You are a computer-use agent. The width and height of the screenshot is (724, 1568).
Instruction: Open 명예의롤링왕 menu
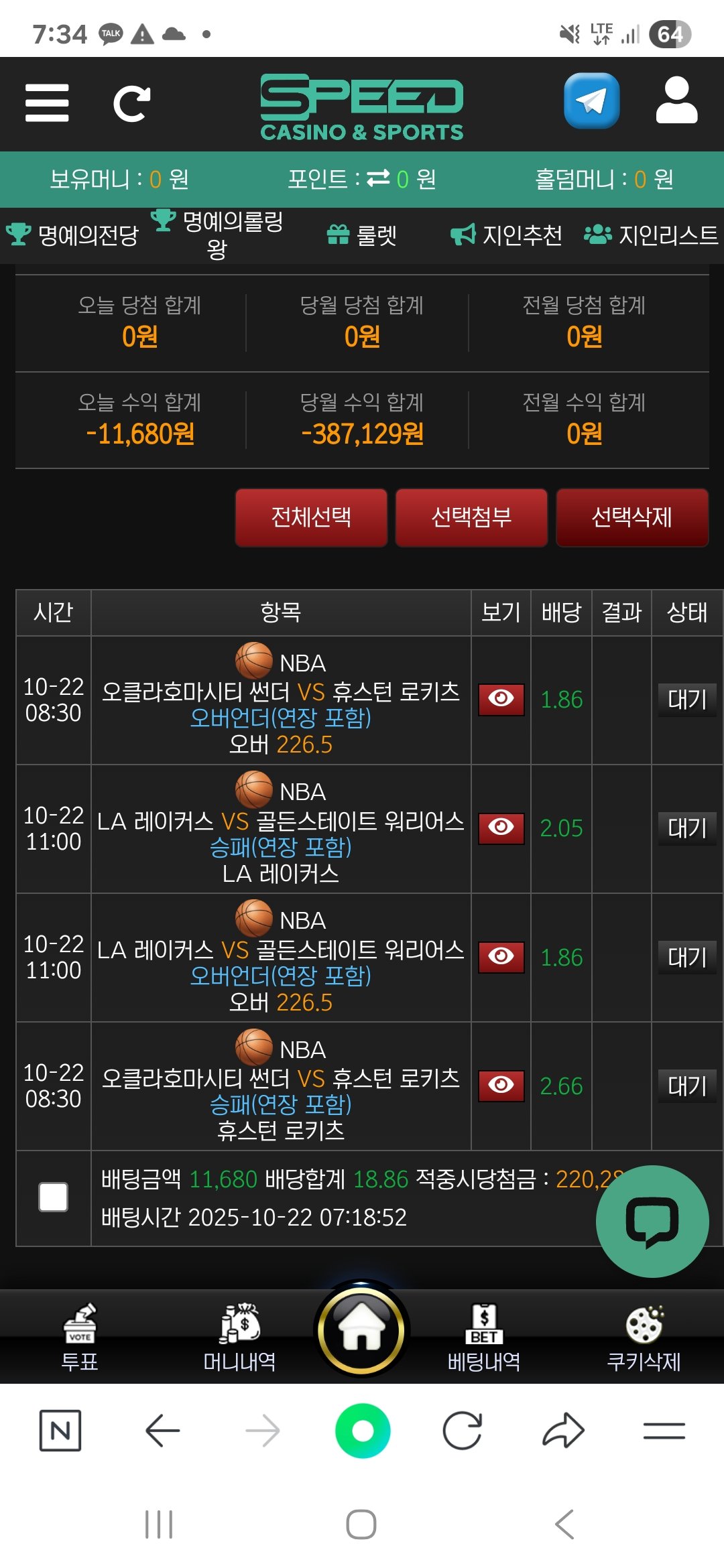[218, 235]
